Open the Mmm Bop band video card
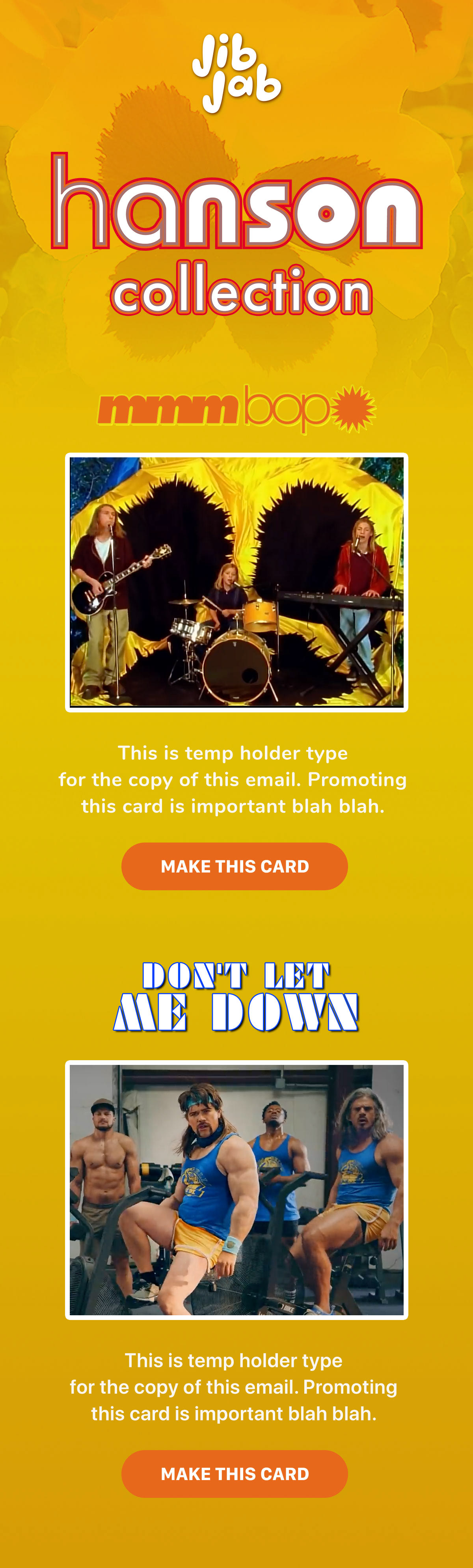473x1568 pixels. click(236, 582)
